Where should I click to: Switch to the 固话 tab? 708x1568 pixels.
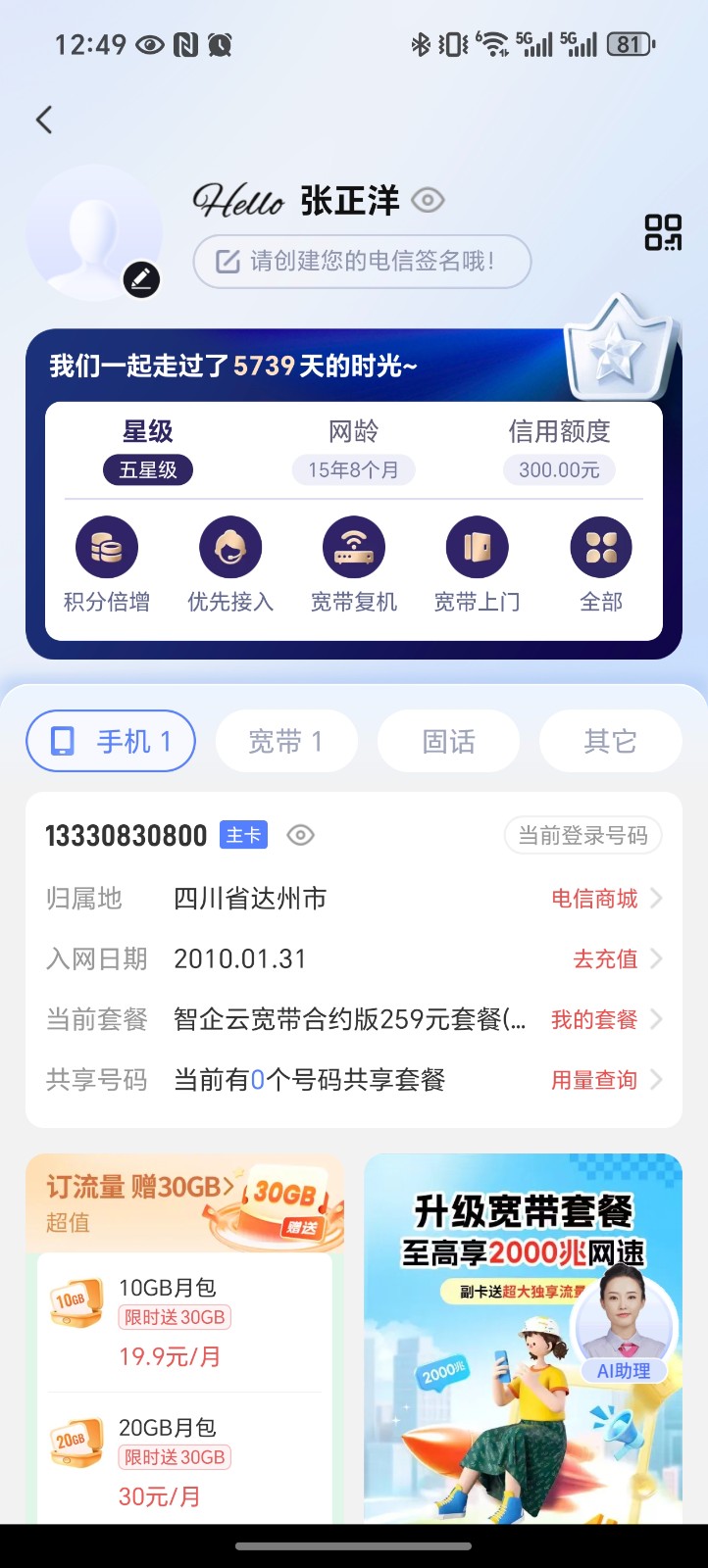(x=448, y=742)
